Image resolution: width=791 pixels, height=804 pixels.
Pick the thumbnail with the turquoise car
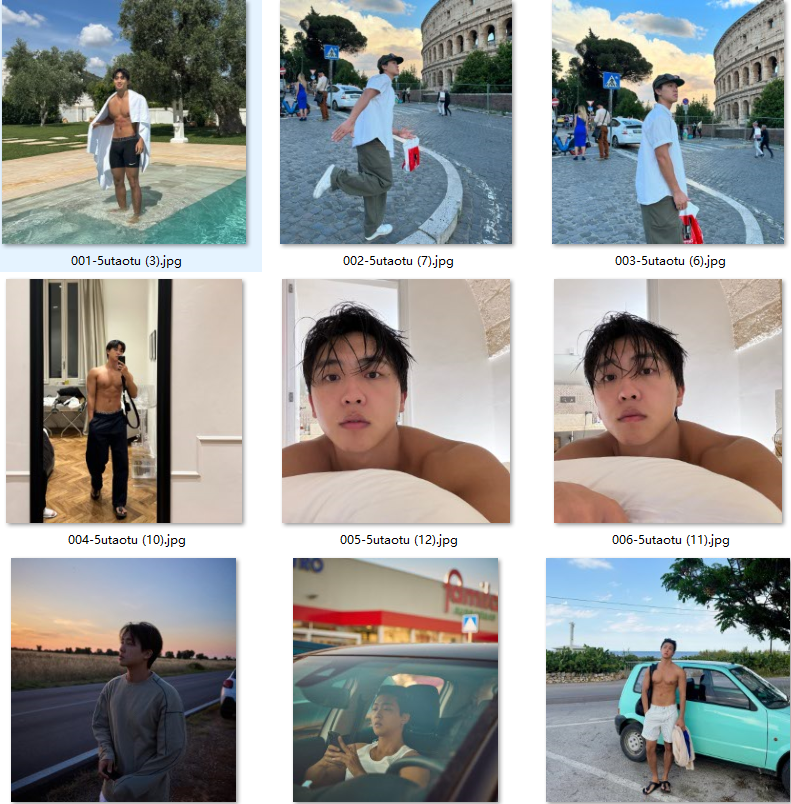coord(668,679)
